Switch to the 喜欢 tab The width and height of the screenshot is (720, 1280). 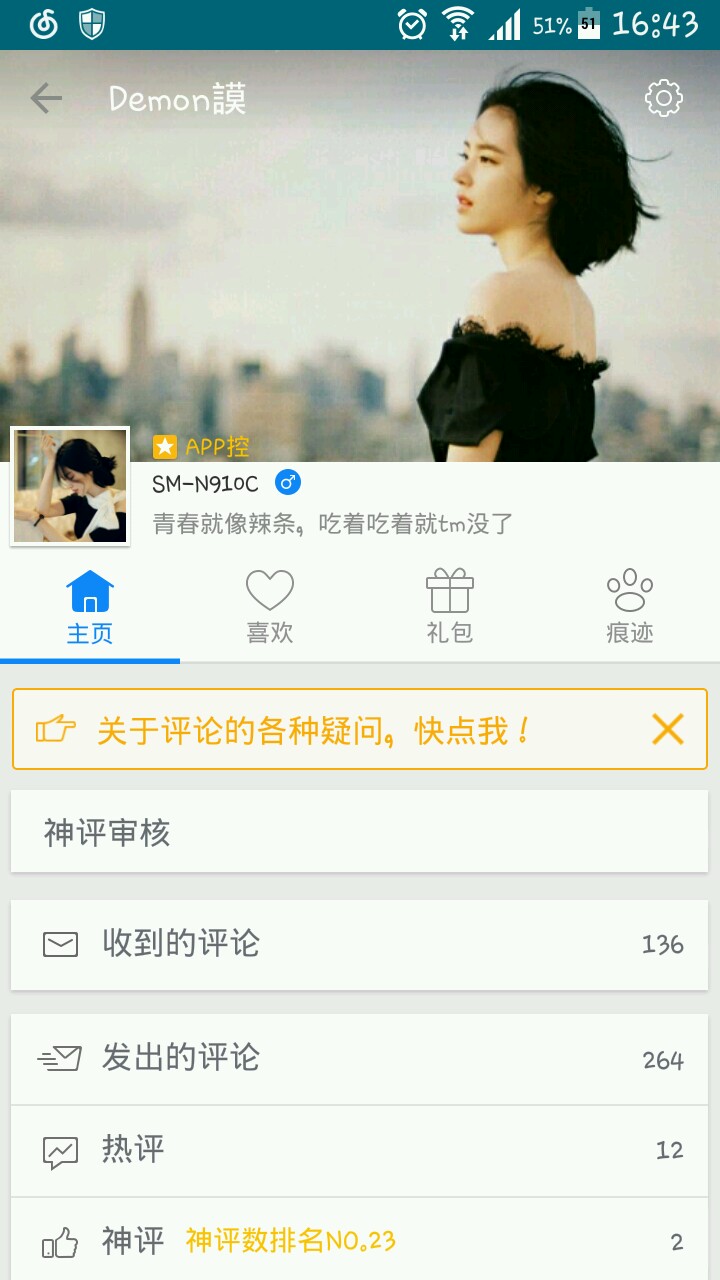point(270,607)
